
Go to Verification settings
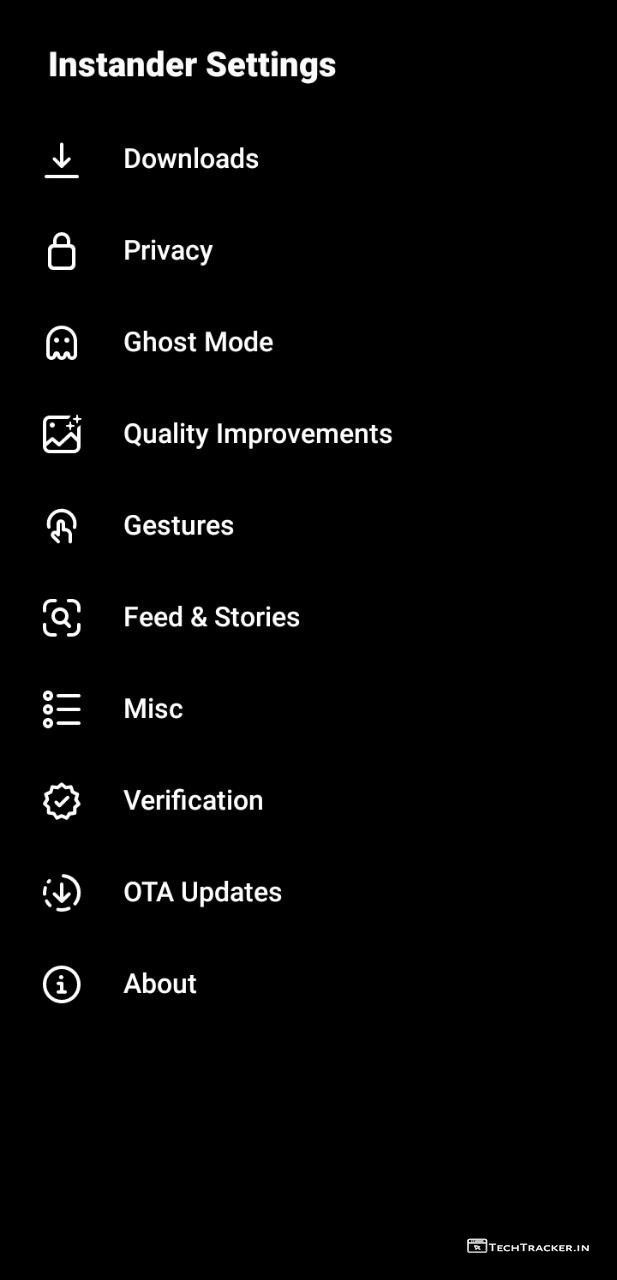click(193, 801)
